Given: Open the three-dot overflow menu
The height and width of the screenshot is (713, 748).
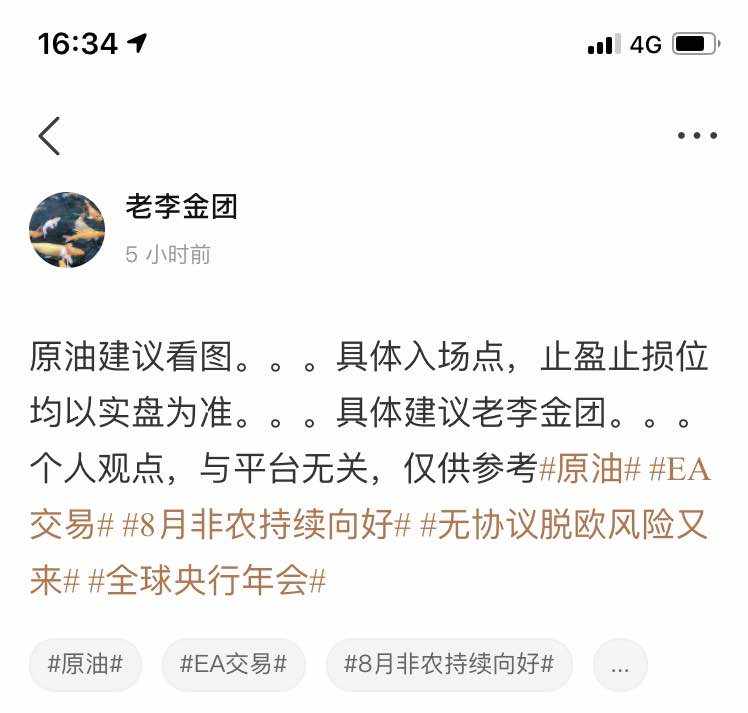Looking at the screenshot, I should 697,135.
